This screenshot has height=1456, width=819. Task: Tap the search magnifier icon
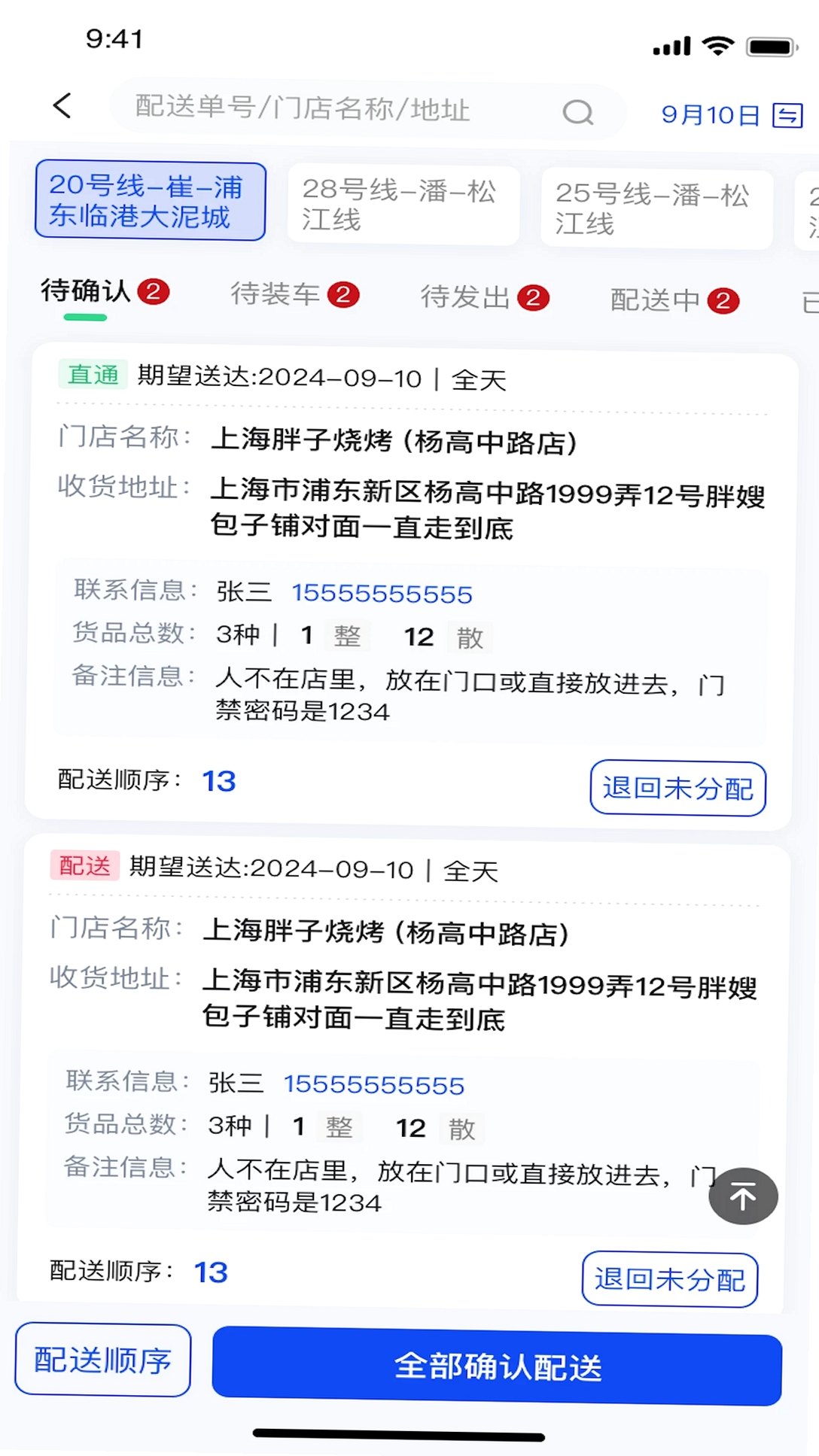[577, 113]
